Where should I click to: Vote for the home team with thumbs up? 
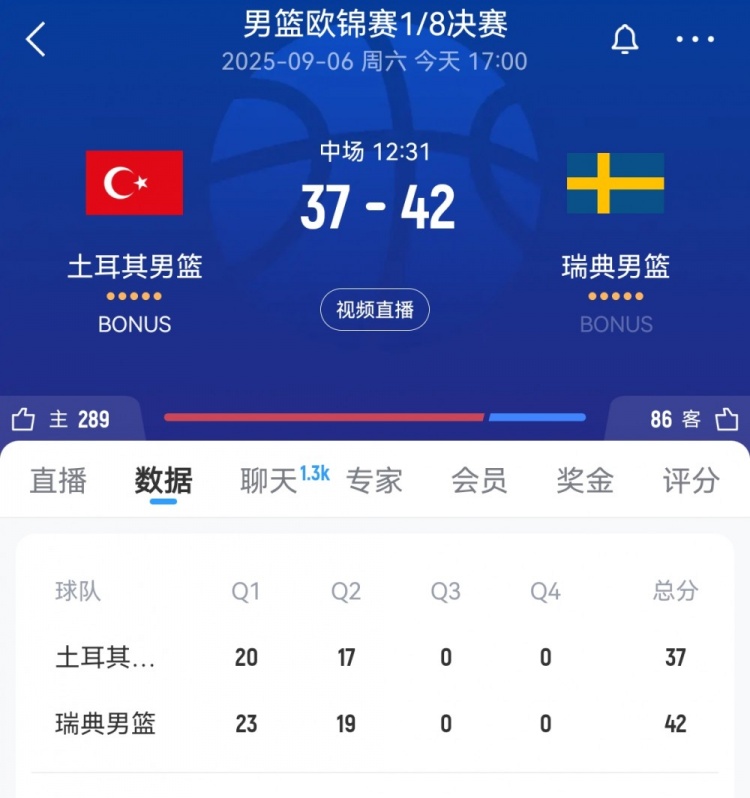[24, 419]
